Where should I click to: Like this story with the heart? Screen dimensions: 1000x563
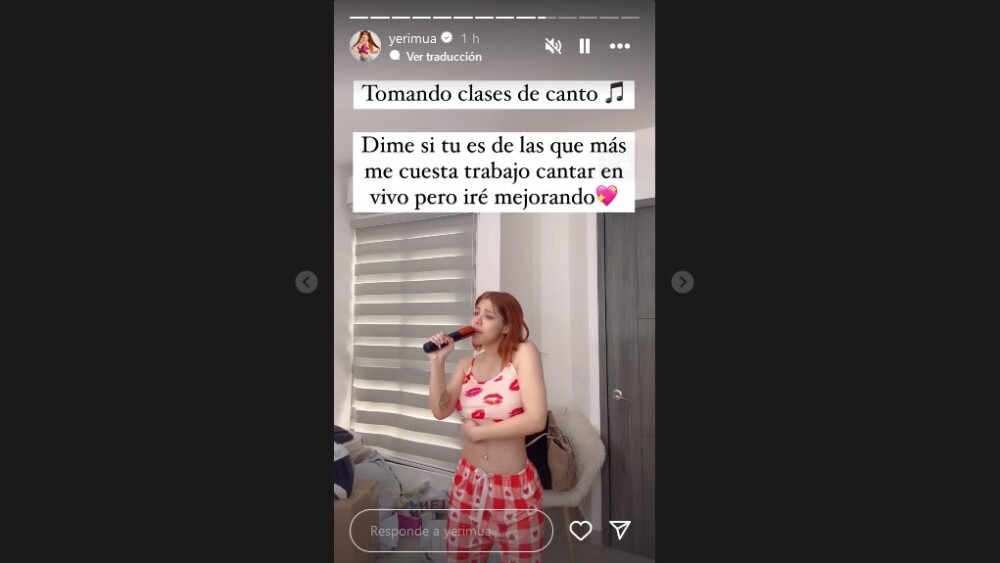pyautogui.click(x=581, y=531)
